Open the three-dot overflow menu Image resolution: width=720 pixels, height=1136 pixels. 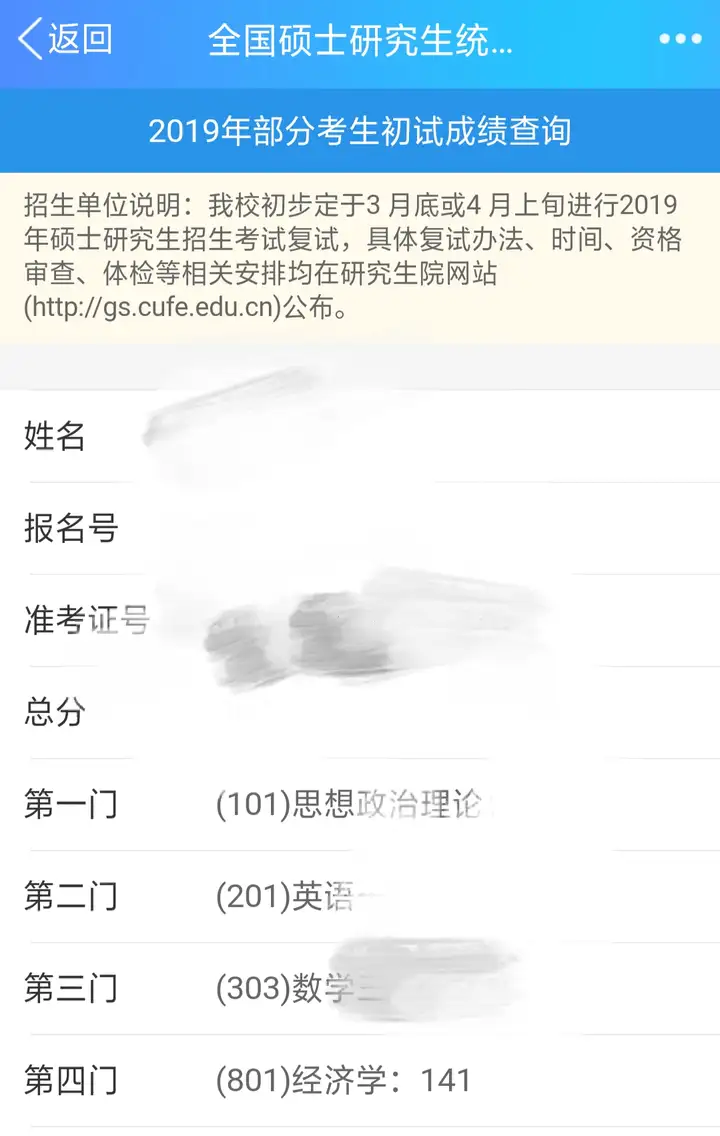tap(680, 40)
